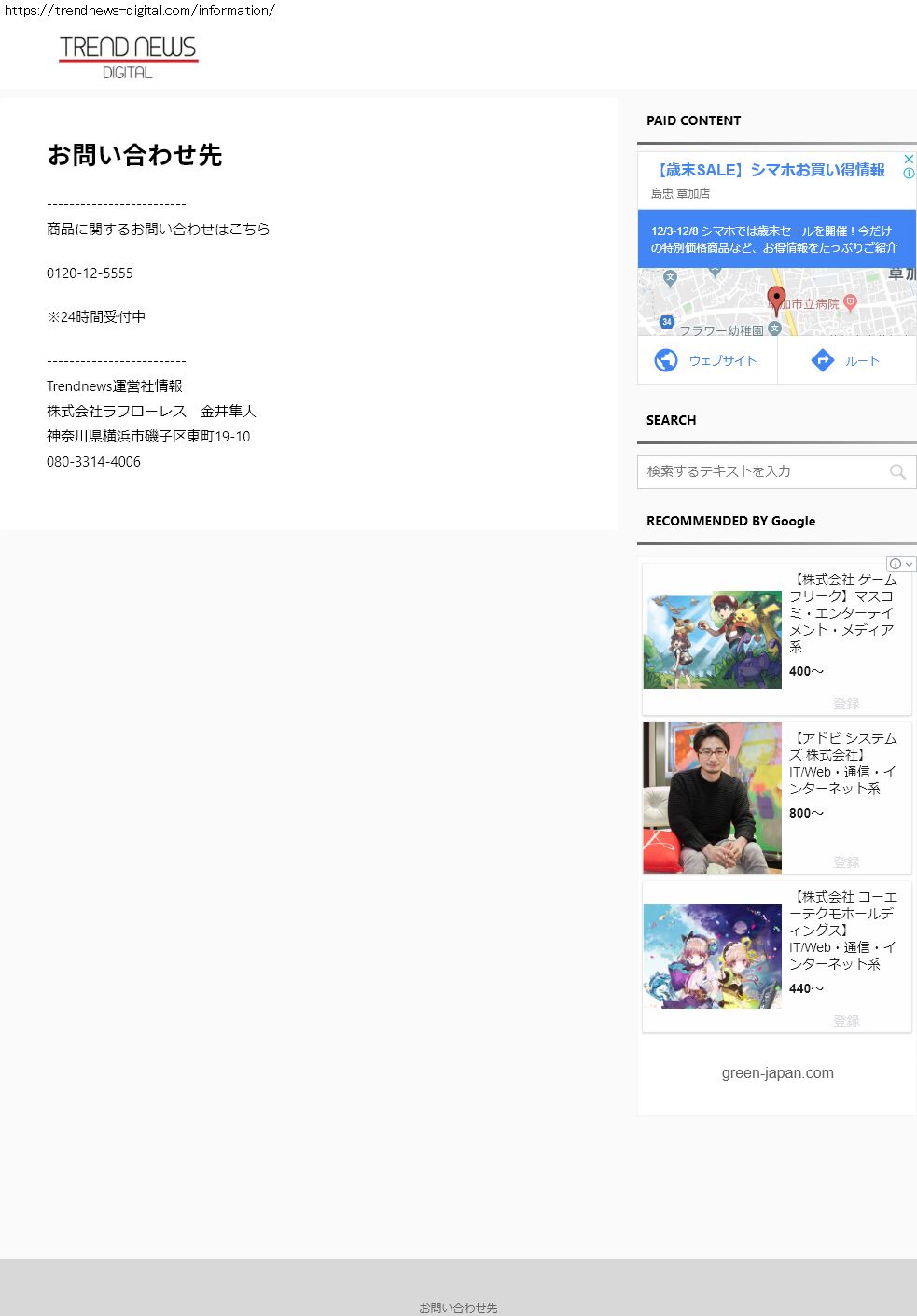The height and width of the screenshot is (1316, 917).
Task: Open the コーエーテクモ job ad card
Action: click(776, 957)
